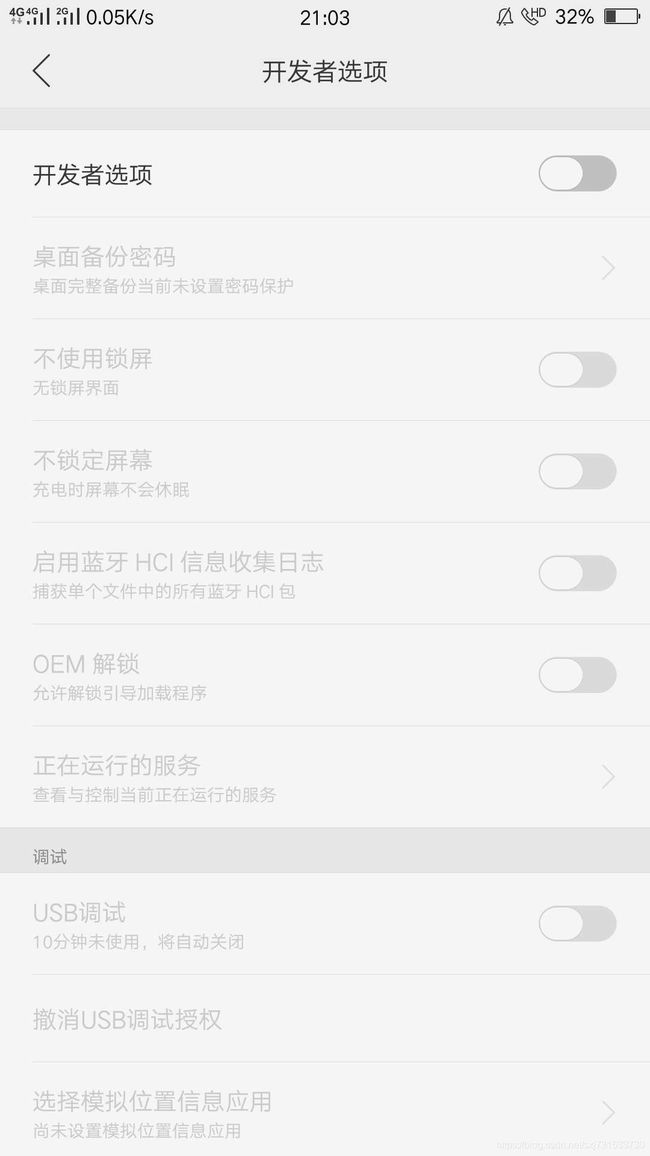This screenshot has height=1156, width=650.
Task: Turn on USB调试 switch
Action: (577, 924)
